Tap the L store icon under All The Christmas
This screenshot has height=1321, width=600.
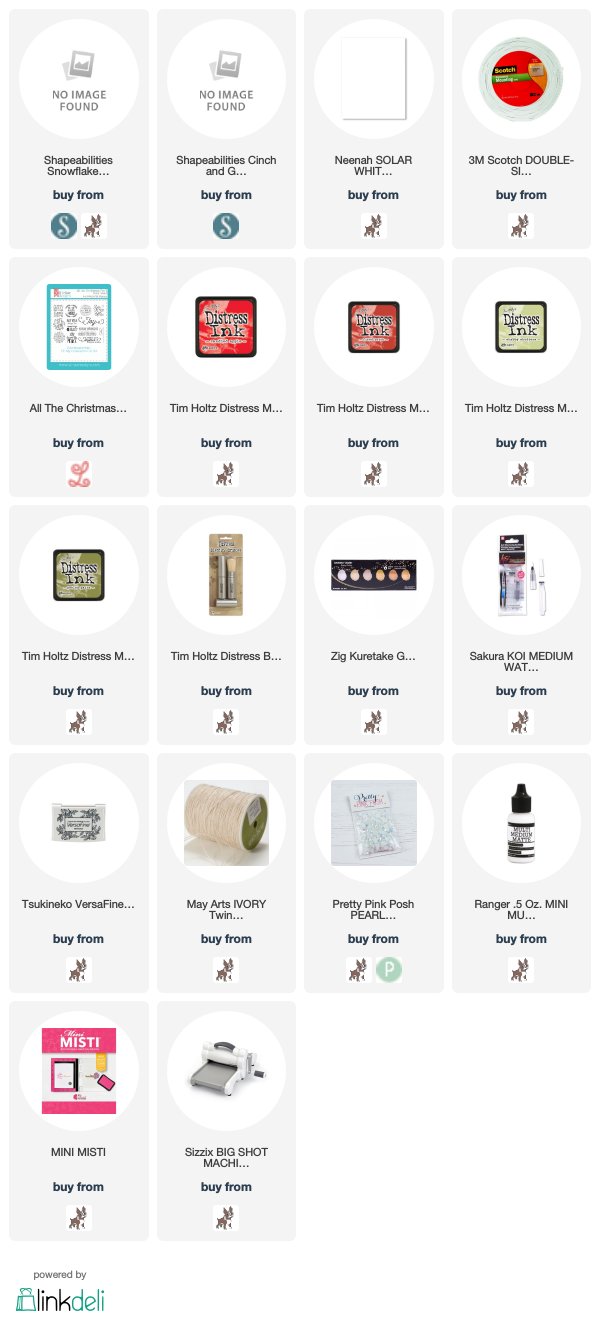pyautogui.click(x=78, y=474)
